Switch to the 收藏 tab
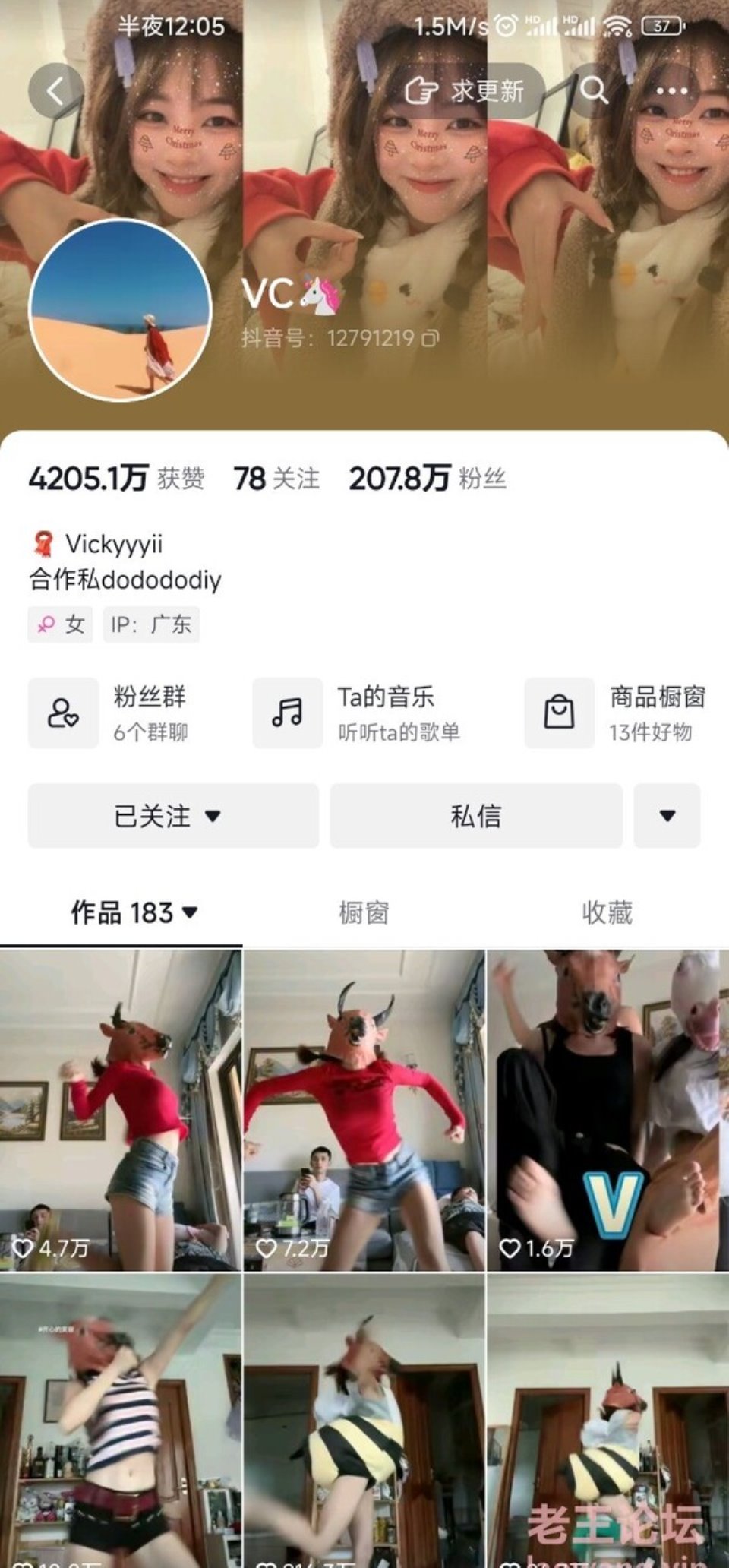This screenshot has height=1568, width=729. 607,912
